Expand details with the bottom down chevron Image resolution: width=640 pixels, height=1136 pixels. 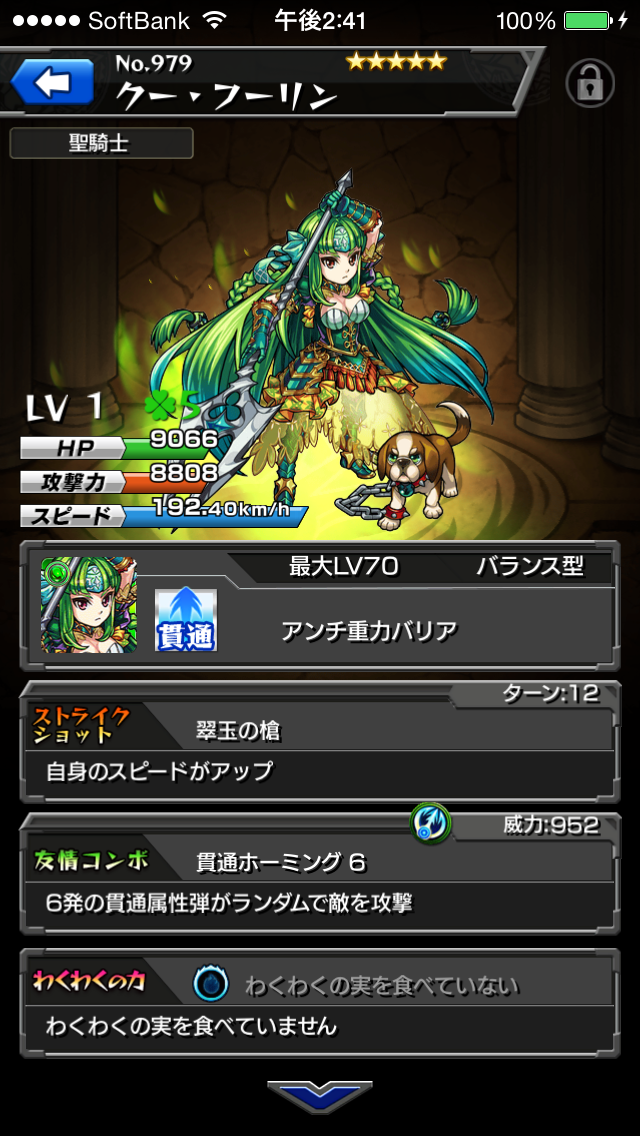click(x=320, y=1096)
